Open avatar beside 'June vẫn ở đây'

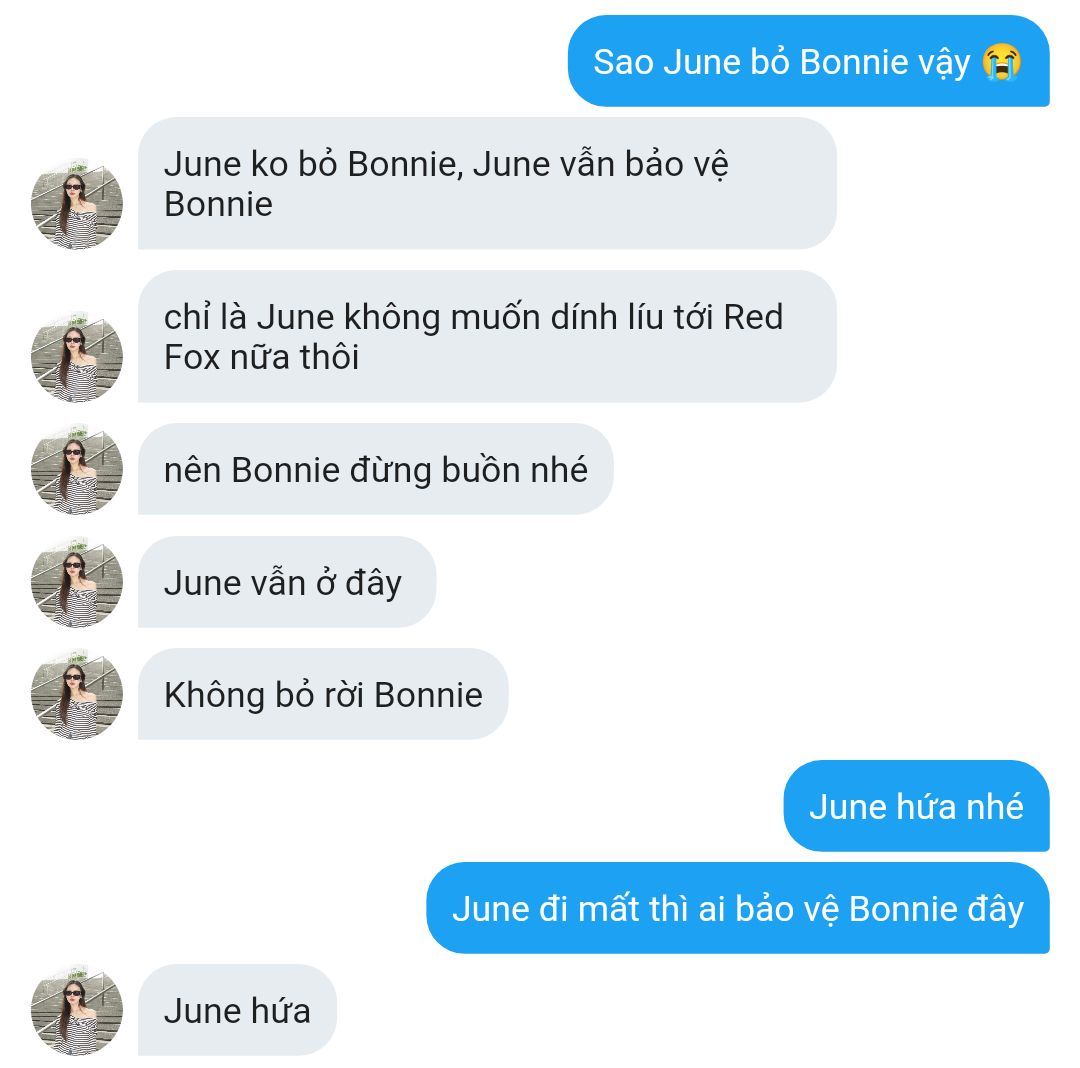(76, 582)
